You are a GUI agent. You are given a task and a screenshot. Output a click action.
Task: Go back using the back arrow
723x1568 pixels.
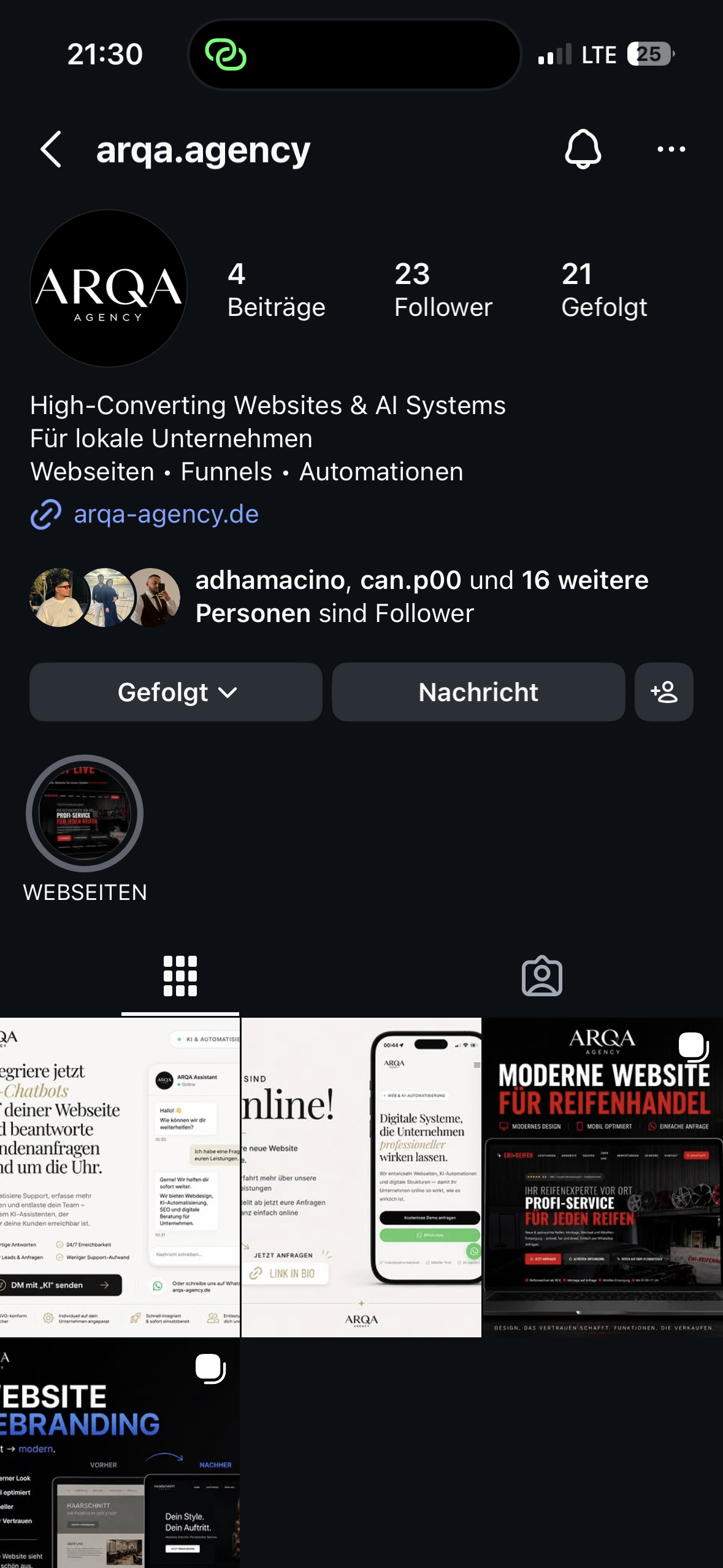point(51,149)
